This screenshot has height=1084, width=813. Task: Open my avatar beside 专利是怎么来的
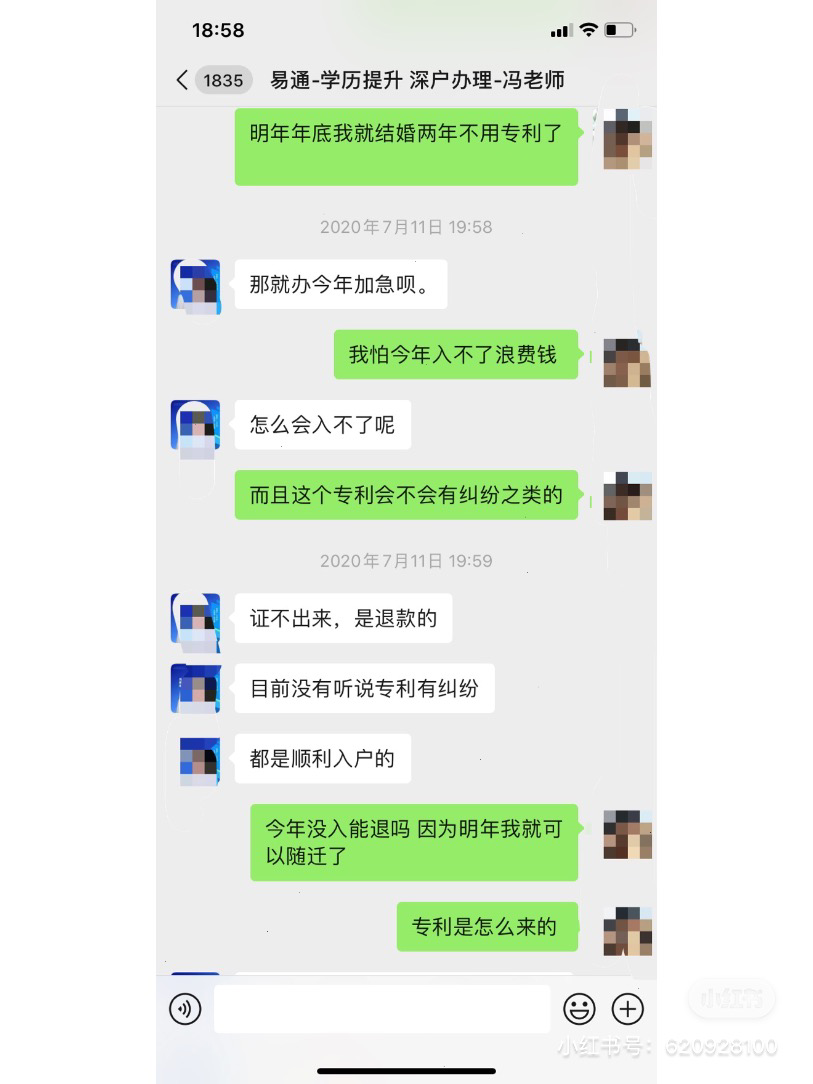(627, 931)
